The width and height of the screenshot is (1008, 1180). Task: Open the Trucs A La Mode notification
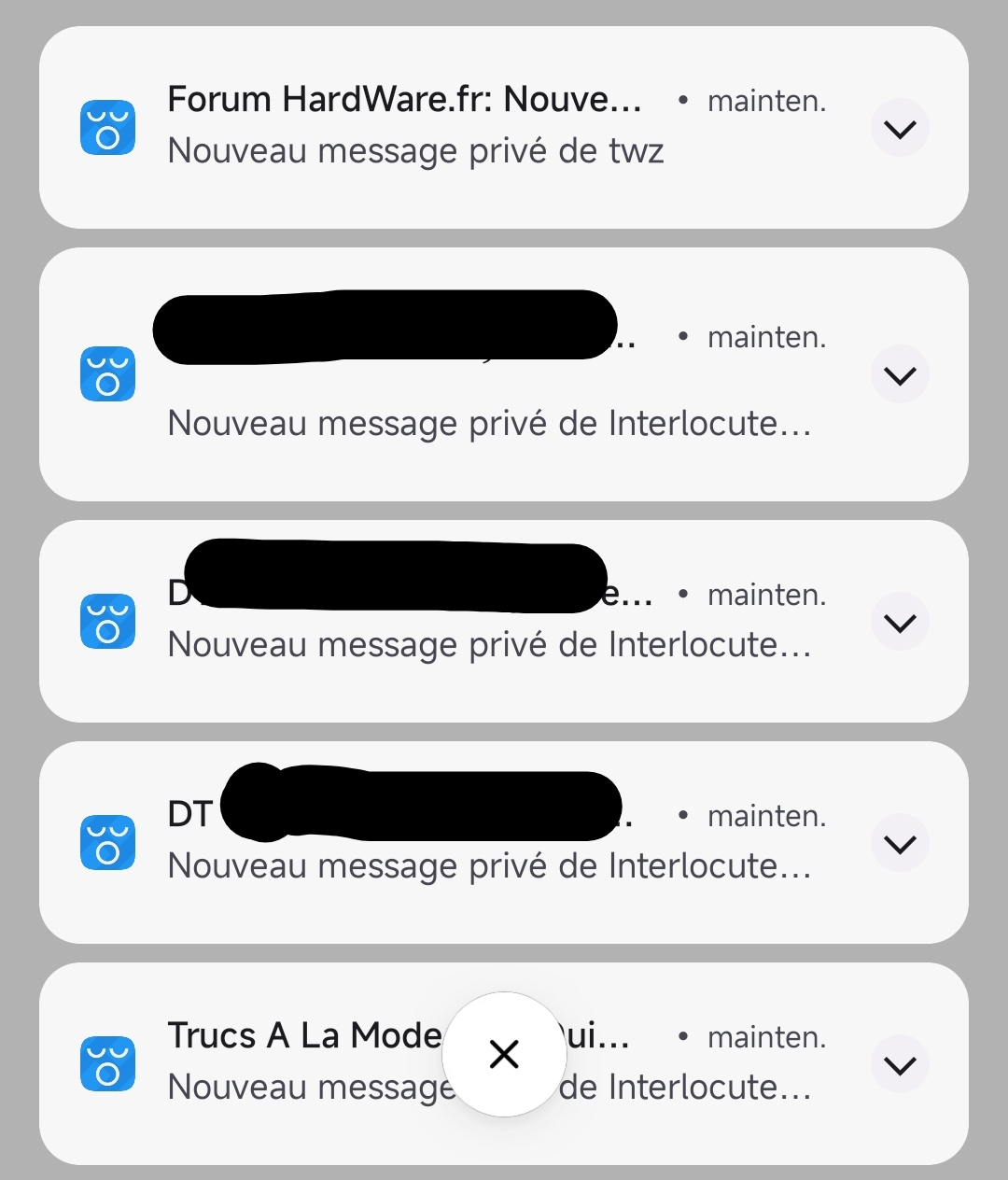pos(280,1064)
